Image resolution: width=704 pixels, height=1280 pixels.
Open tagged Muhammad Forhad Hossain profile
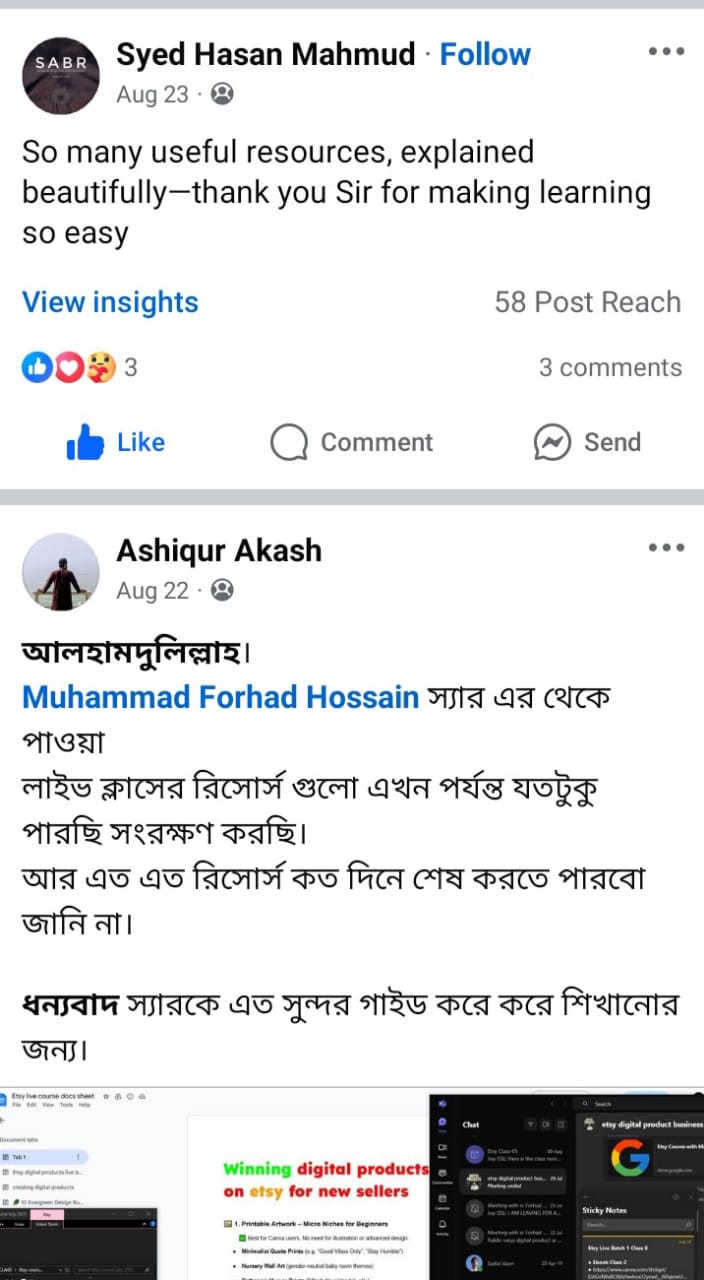coord(220,697)
